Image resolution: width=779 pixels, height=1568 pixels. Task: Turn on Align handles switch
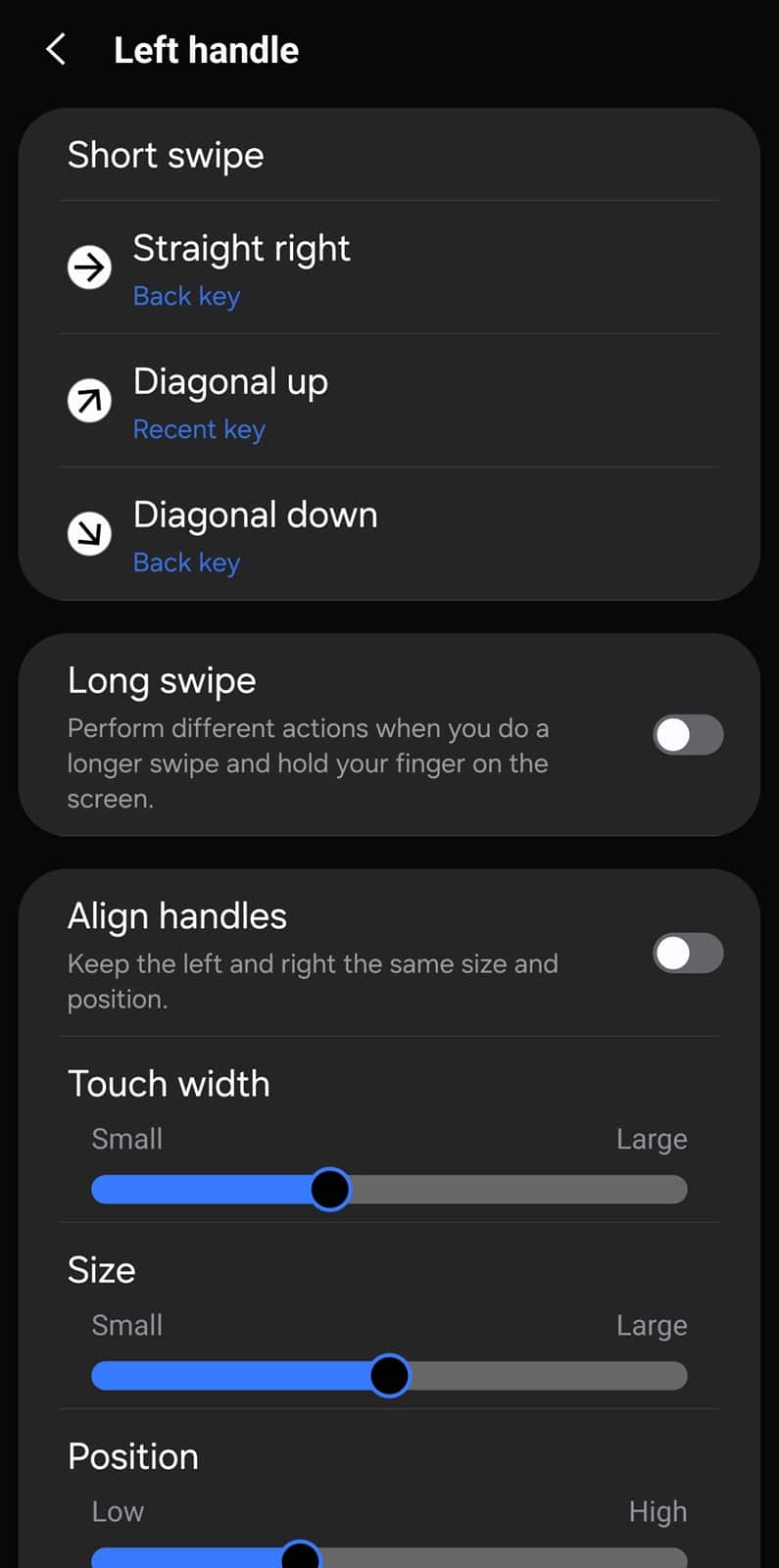(687, 954)
